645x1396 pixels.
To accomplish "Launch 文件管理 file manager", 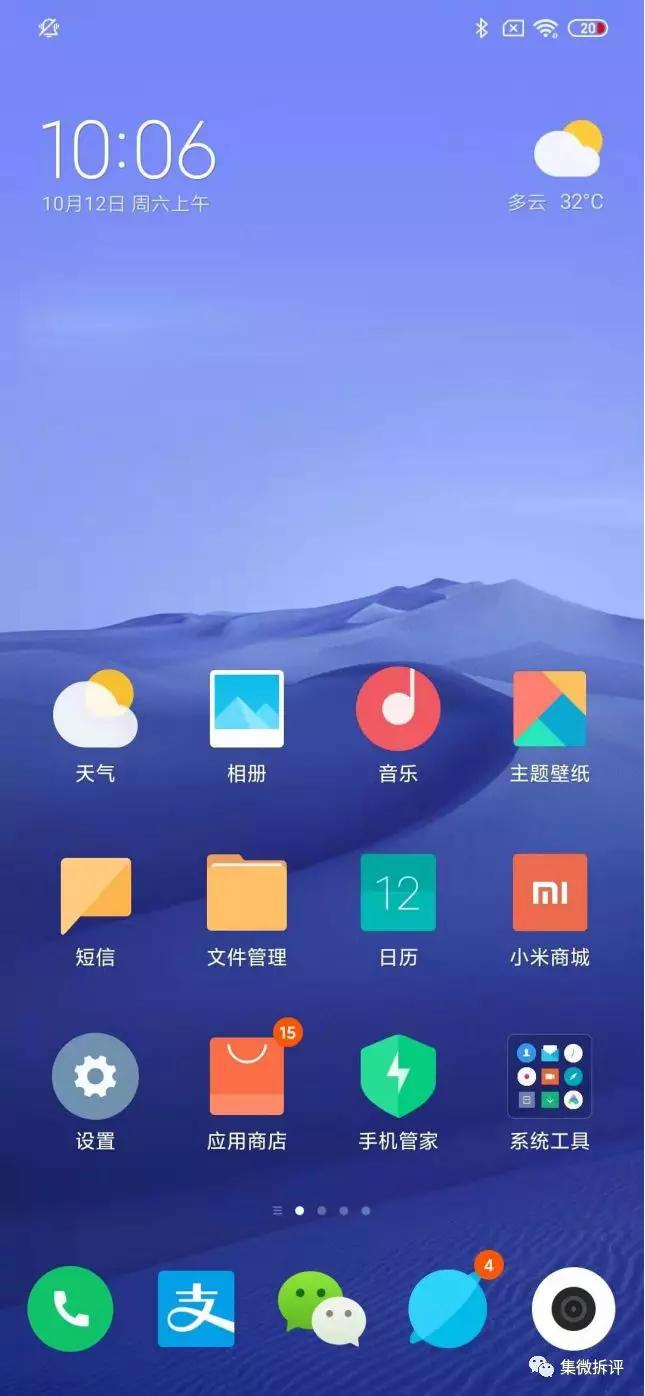I will pos(246,893).
